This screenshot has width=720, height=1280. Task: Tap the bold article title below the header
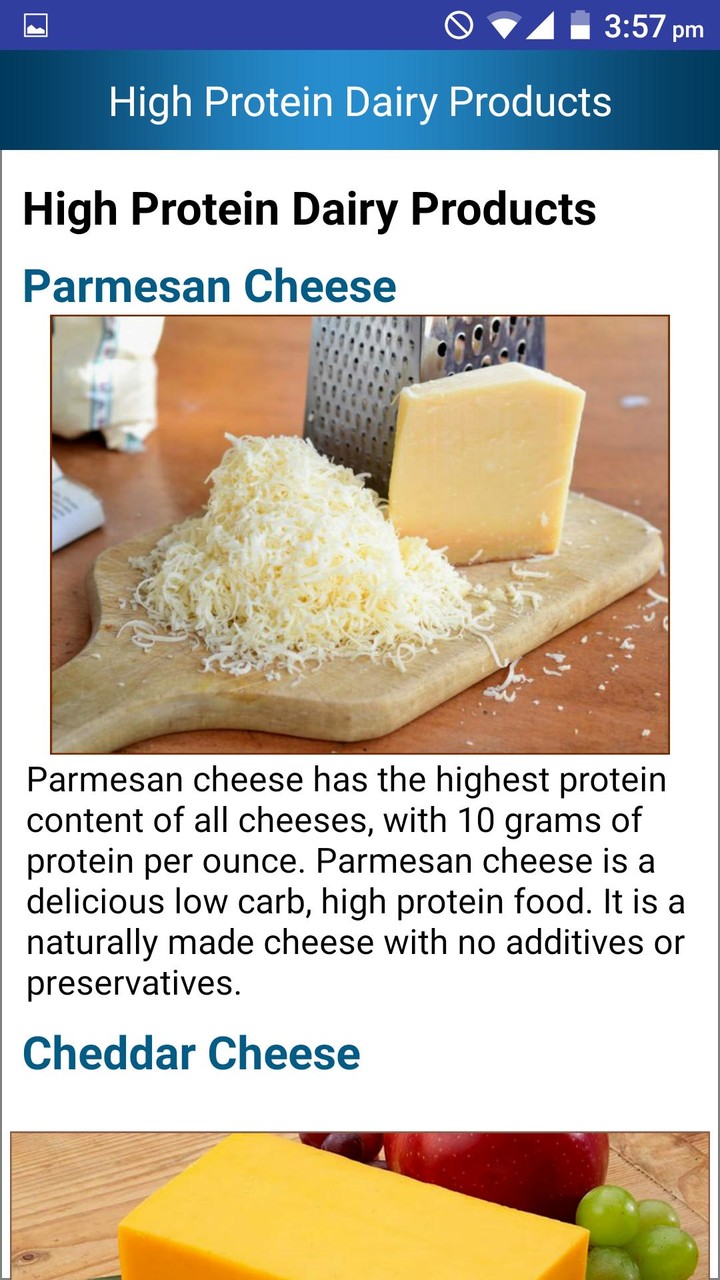click(x=310, y=209)
